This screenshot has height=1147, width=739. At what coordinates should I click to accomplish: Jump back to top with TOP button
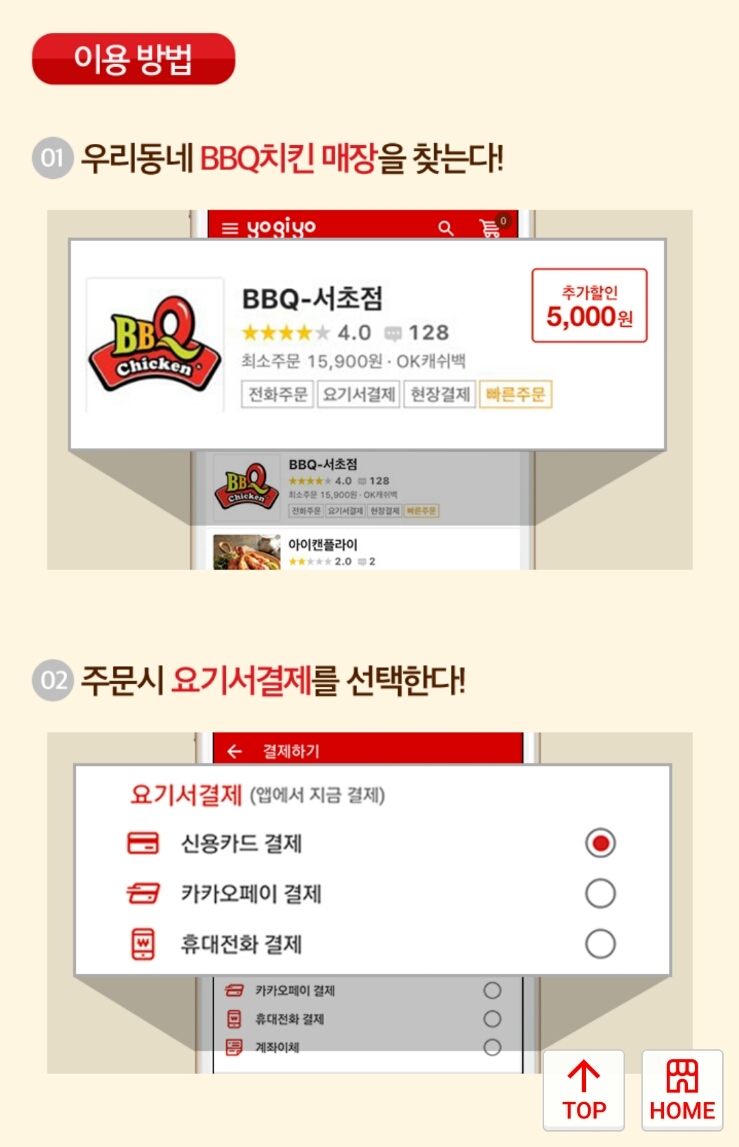click(583, 1090)
